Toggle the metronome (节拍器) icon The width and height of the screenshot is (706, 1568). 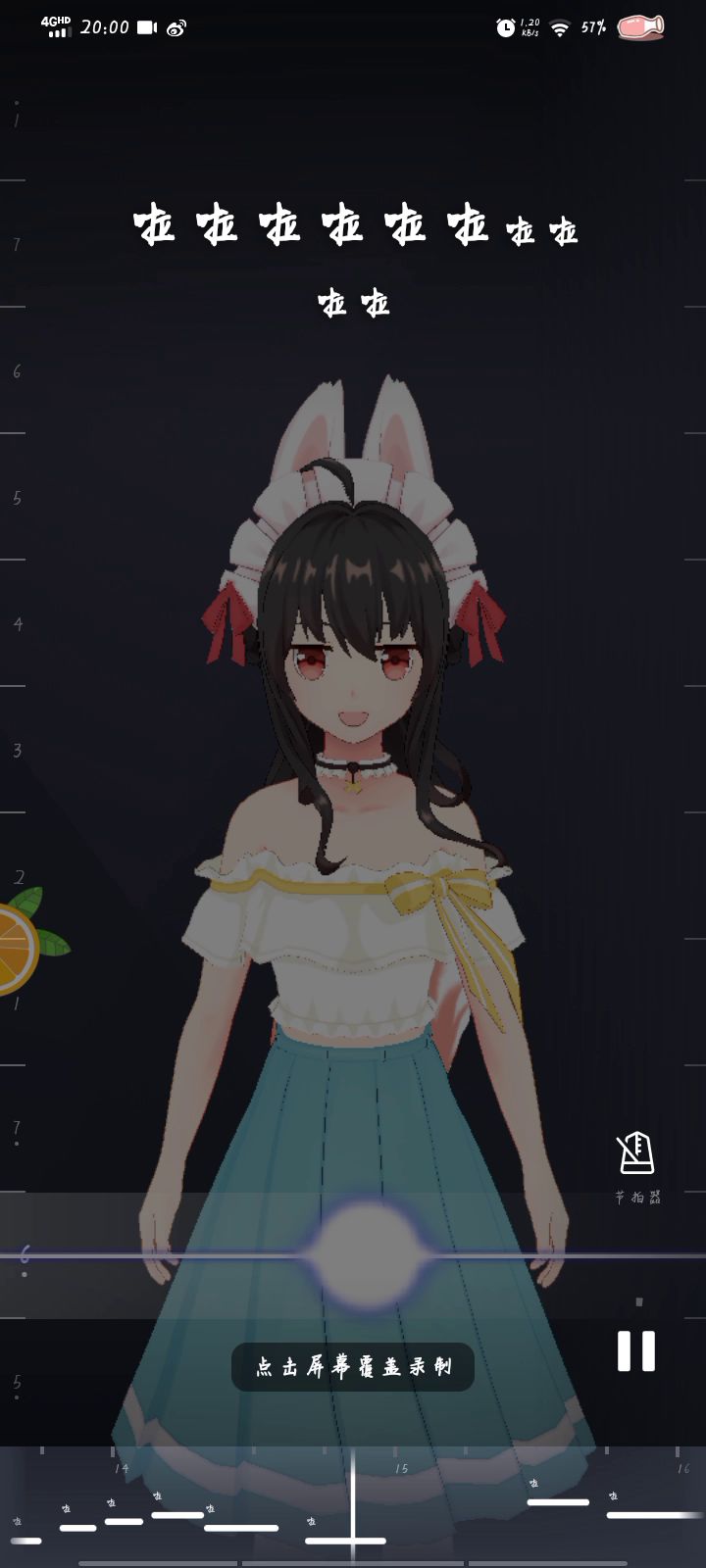pyautogui.click(x=636, y=1154)
